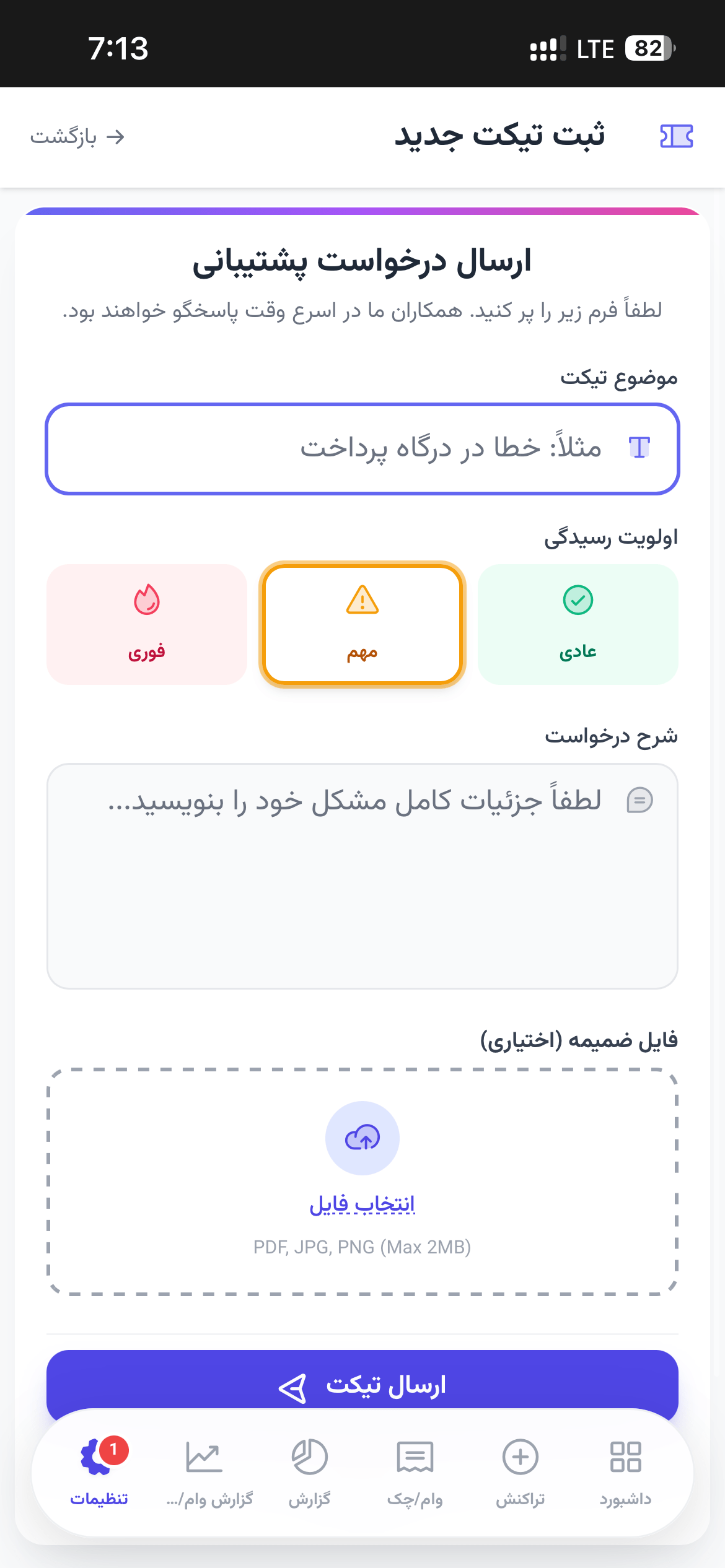Click the cloud upload icon in attachment area

tap(362, 1138)
